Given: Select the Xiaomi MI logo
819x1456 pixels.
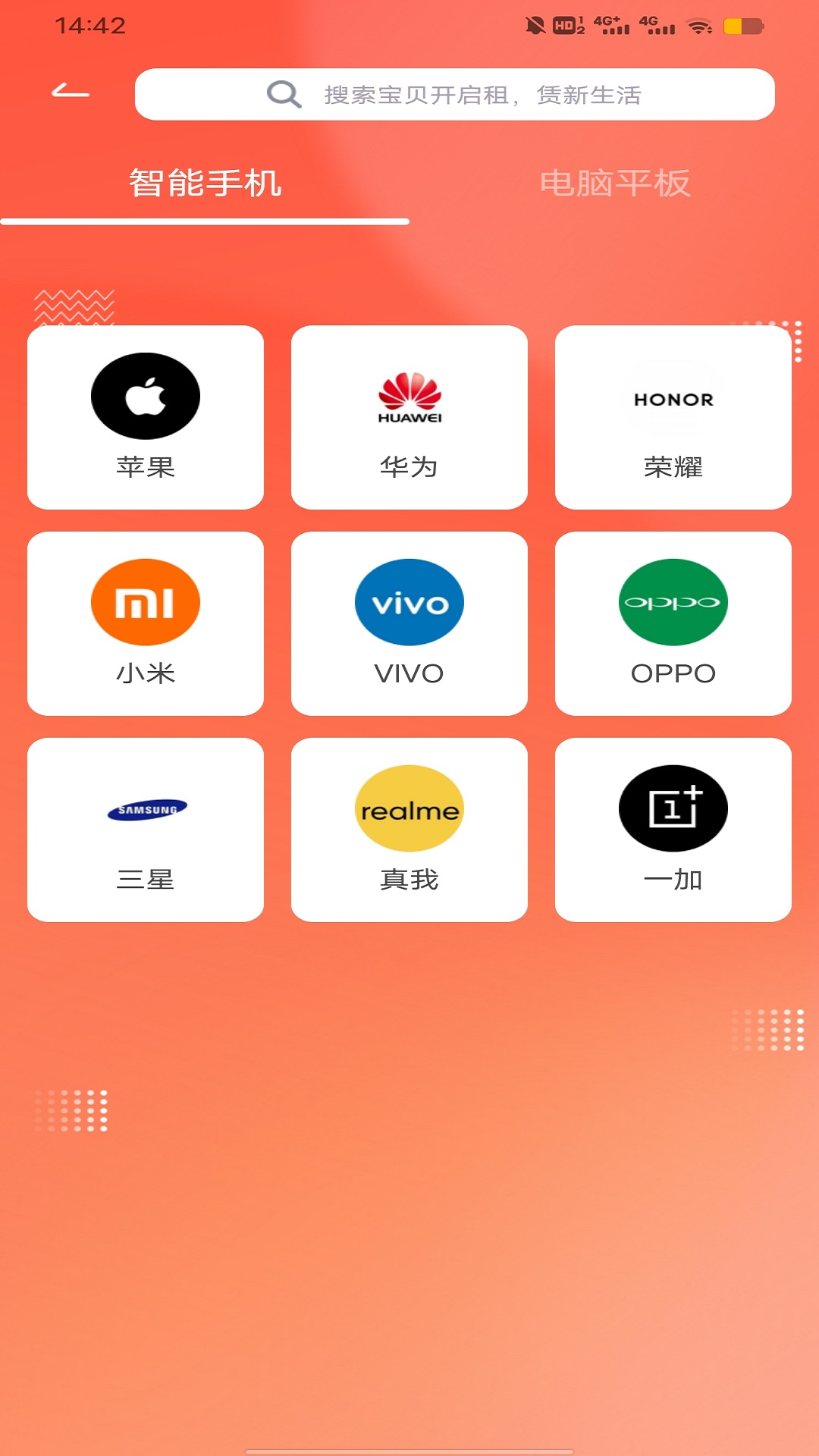Looking at the screenshot, I should coord(146,601).
